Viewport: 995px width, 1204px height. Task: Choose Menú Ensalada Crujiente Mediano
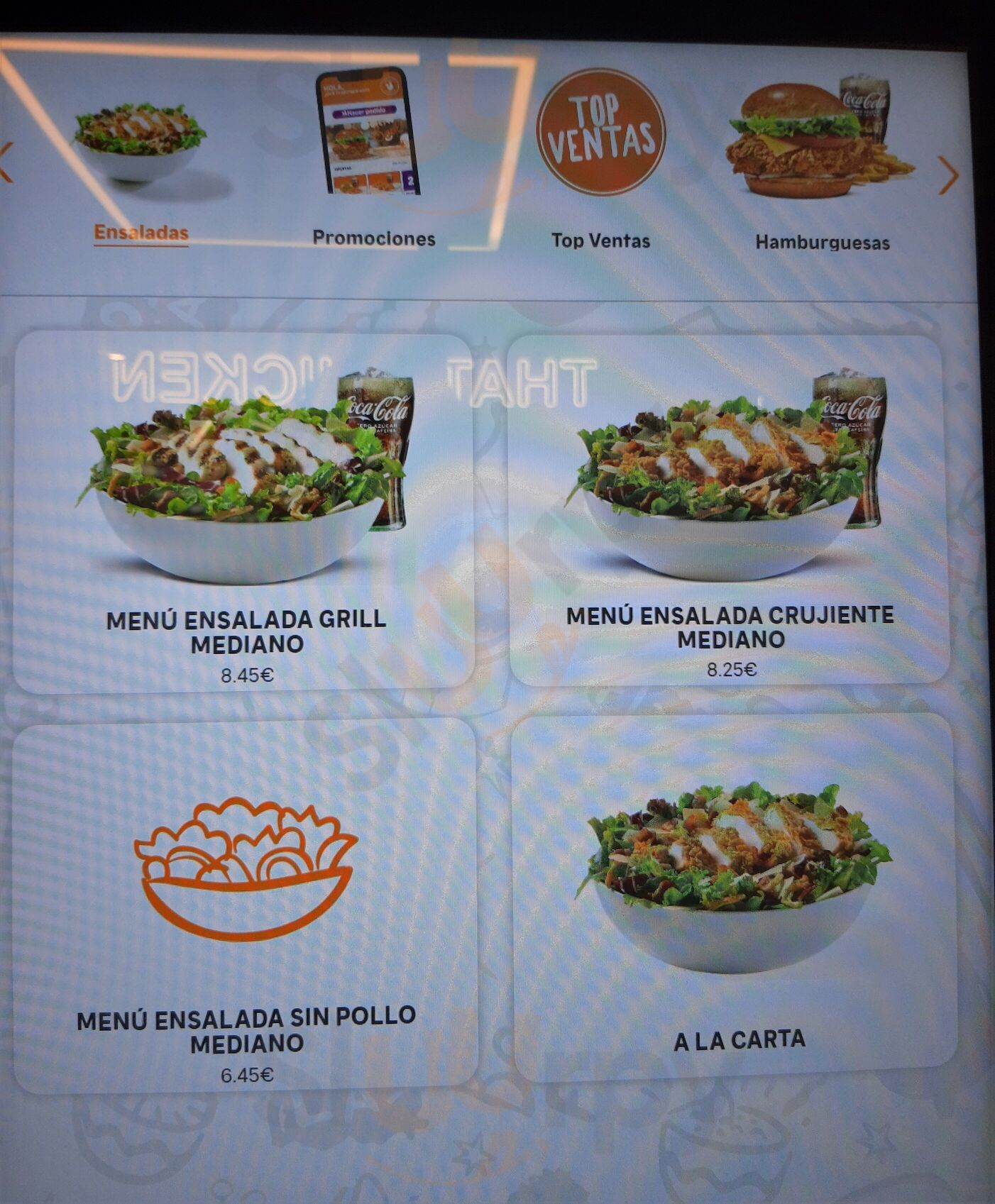click(x=730, y=509)
